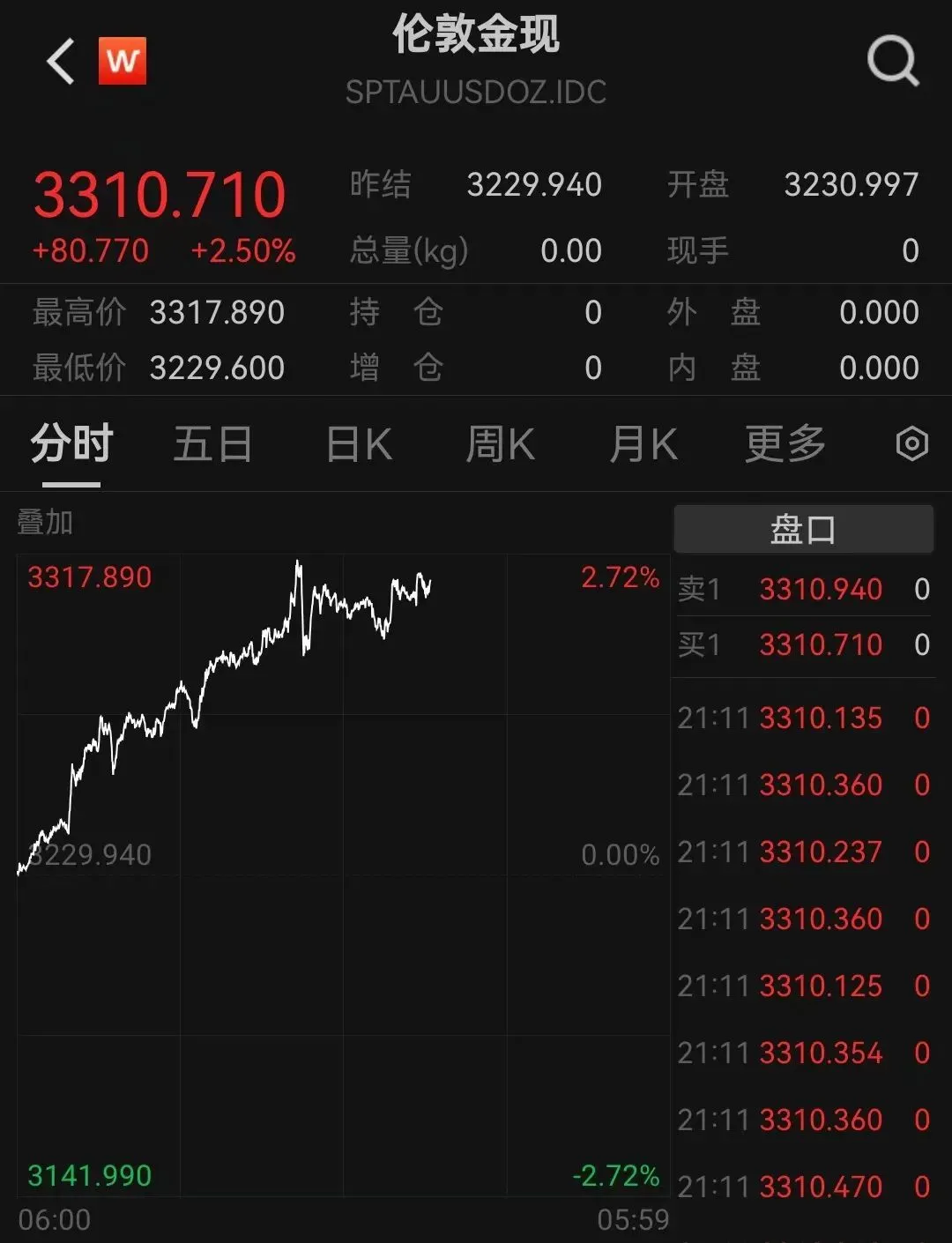The height and width of the screenshot is (1243, 952).
Task: Open the 更多 chart options
Action: 785,443
